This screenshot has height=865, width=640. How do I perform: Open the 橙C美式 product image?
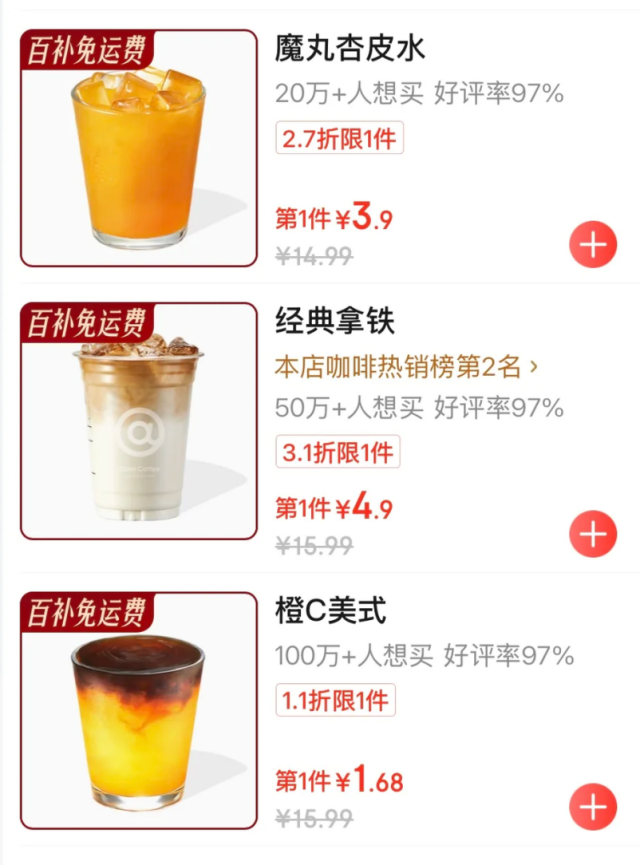click(x=138, y=712)
